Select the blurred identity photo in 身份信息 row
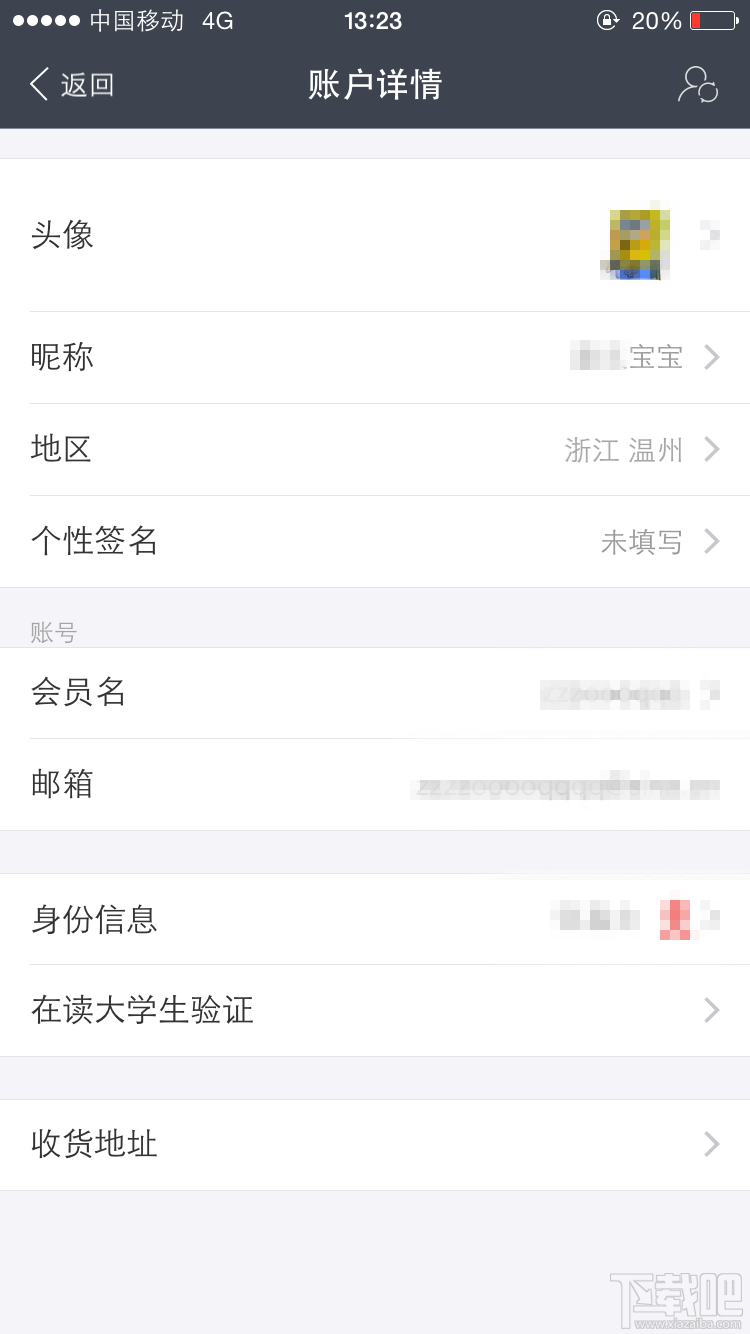This screenshot has height=1334, width=750. [675, 918]
